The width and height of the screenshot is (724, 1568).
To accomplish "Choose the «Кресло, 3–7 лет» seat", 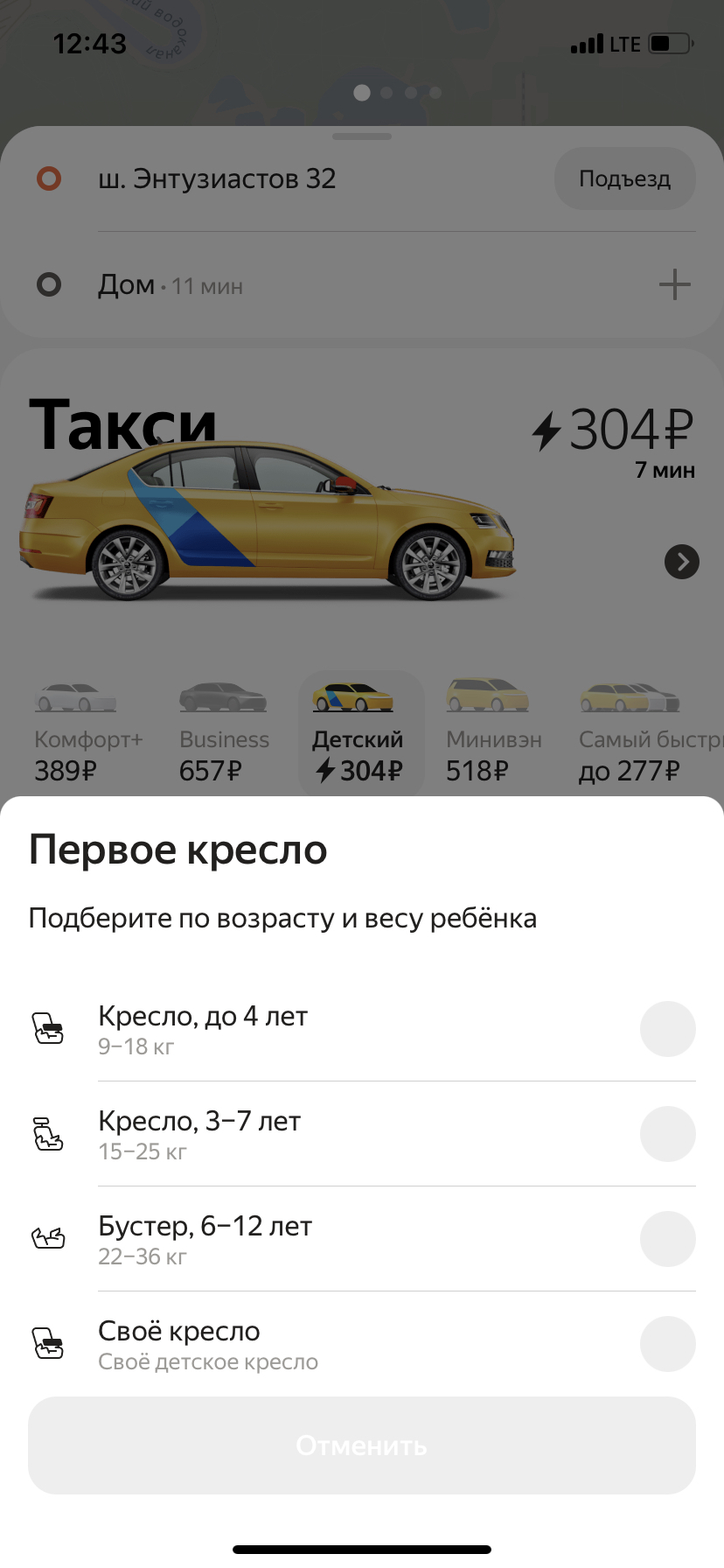I will click(x=667, y=1134).
